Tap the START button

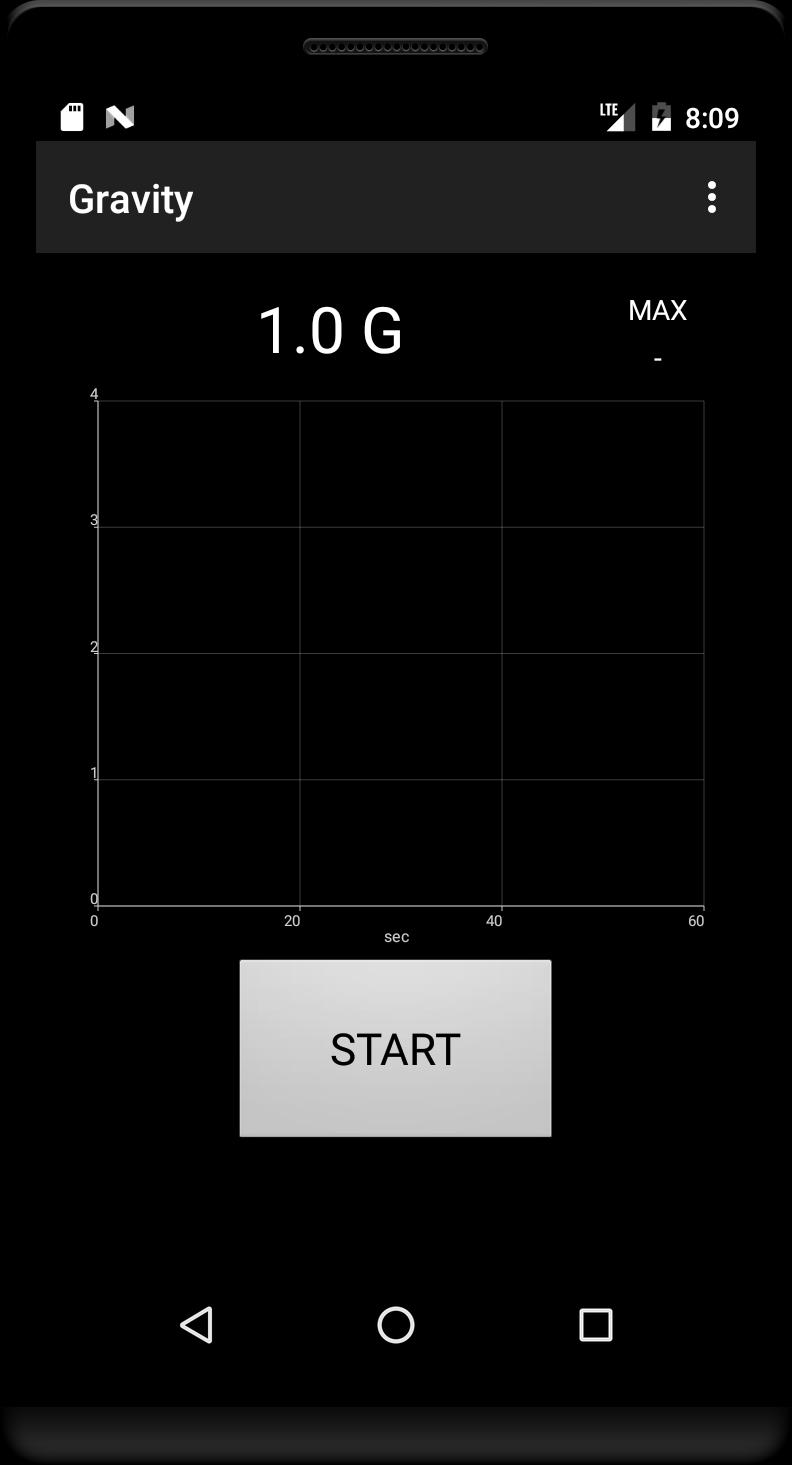point(395,1048)
